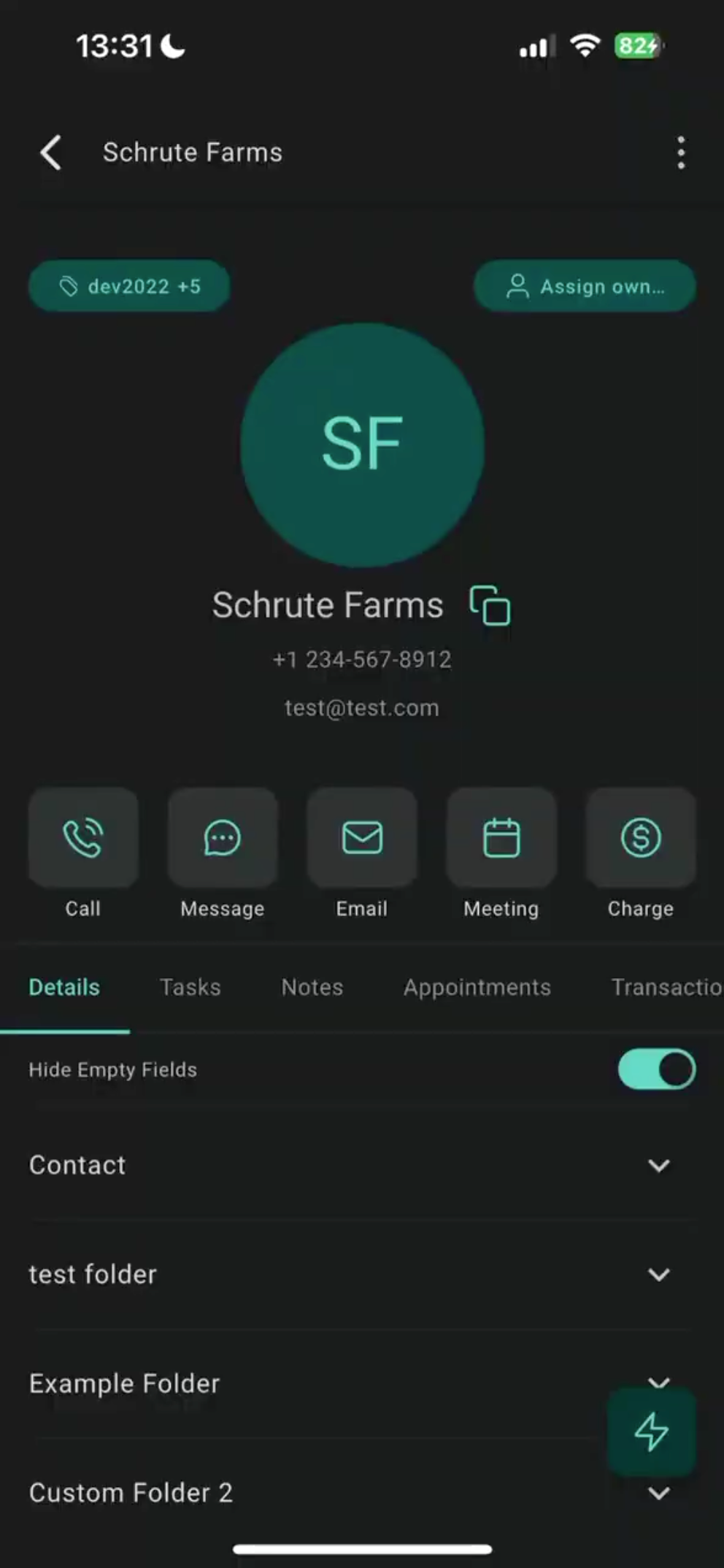Open the lightning bolt quick actions button

(651, 1431)
